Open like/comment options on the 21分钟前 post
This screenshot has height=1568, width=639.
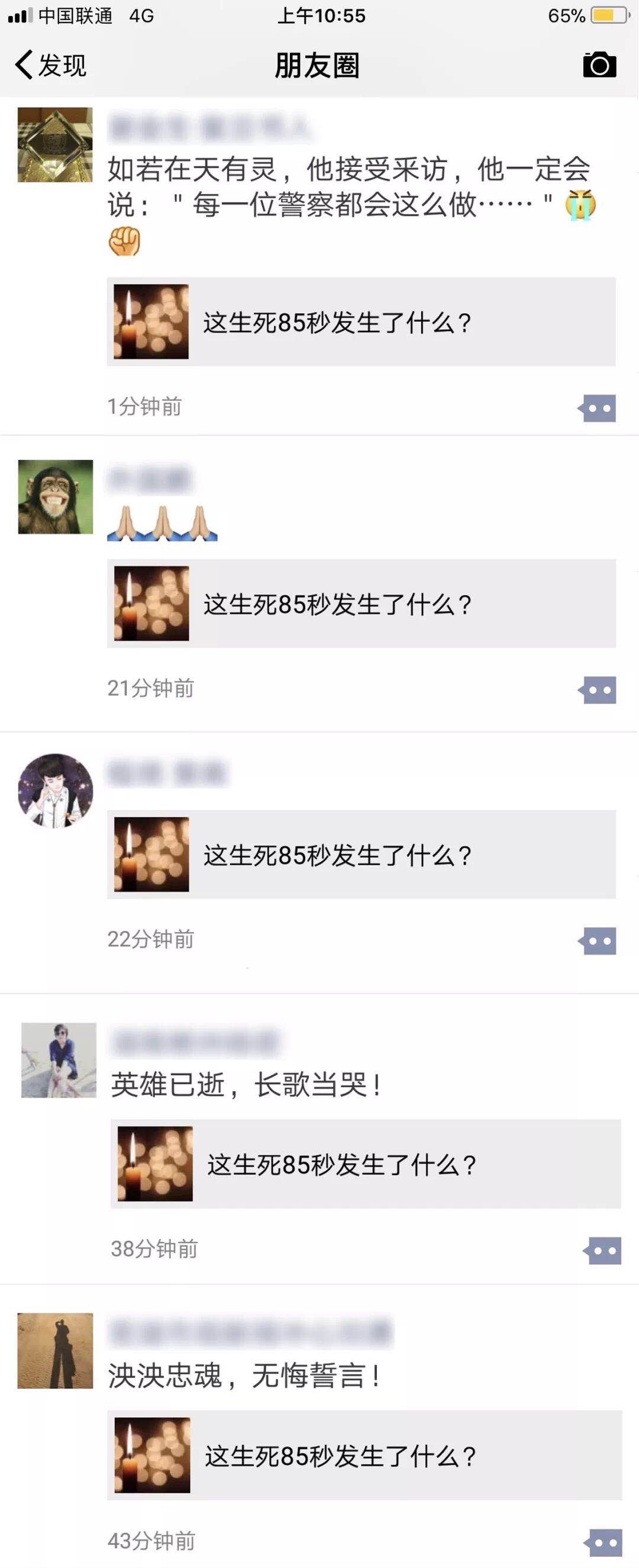coord(597,690)
